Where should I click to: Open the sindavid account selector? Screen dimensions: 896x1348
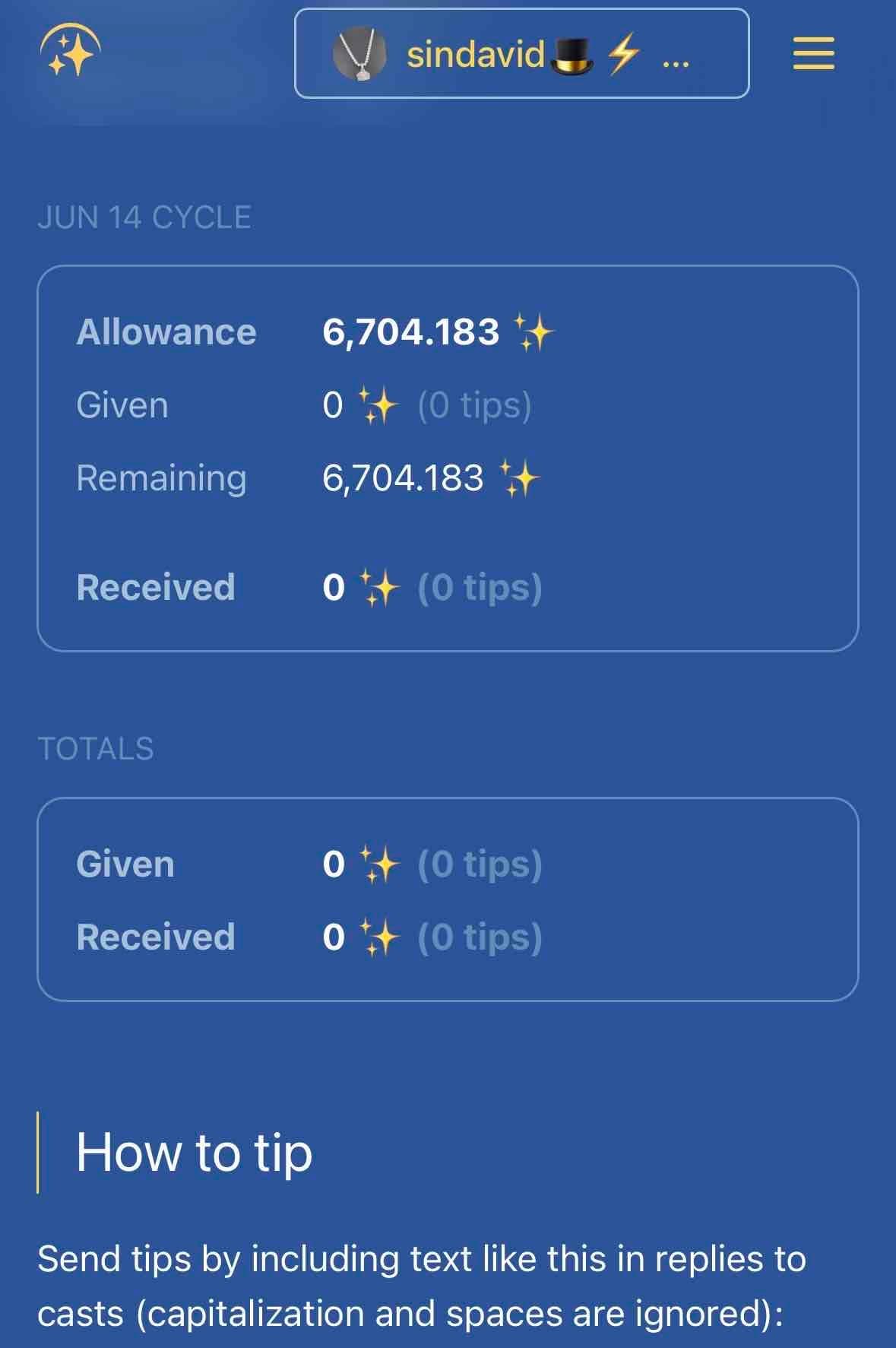pos(521,54)
